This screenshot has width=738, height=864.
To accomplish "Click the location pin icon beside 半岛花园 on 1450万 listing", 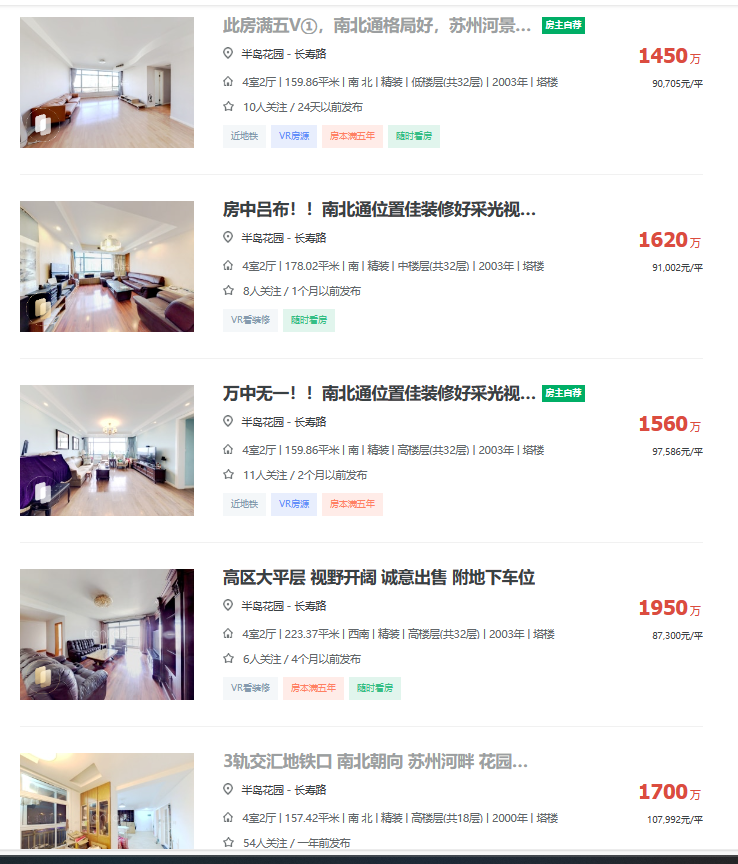I will (229, 54).
